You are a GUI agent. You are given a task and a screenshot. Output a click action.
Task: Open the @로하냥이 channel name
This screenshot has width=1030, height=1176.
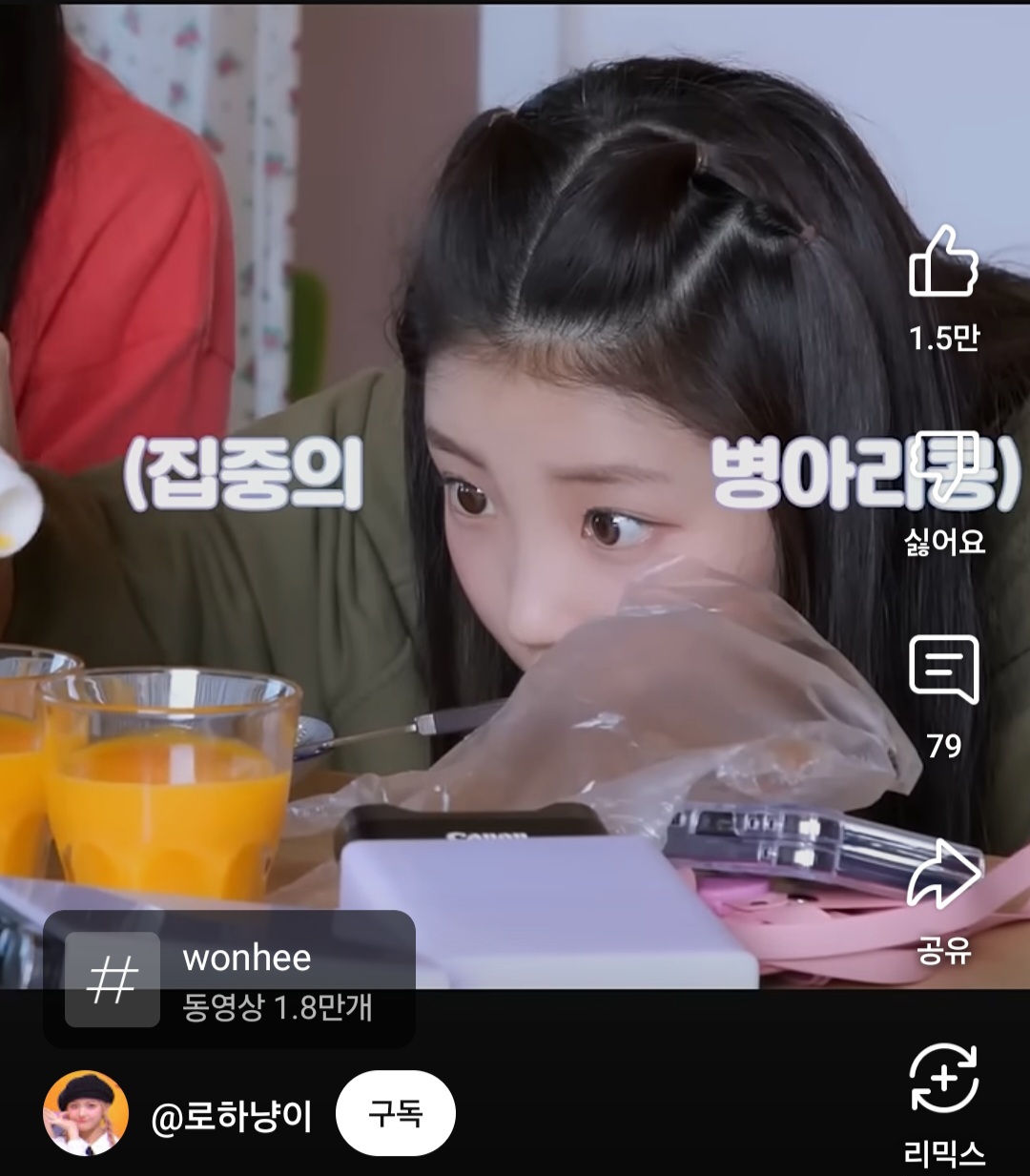coord(232,1116)
